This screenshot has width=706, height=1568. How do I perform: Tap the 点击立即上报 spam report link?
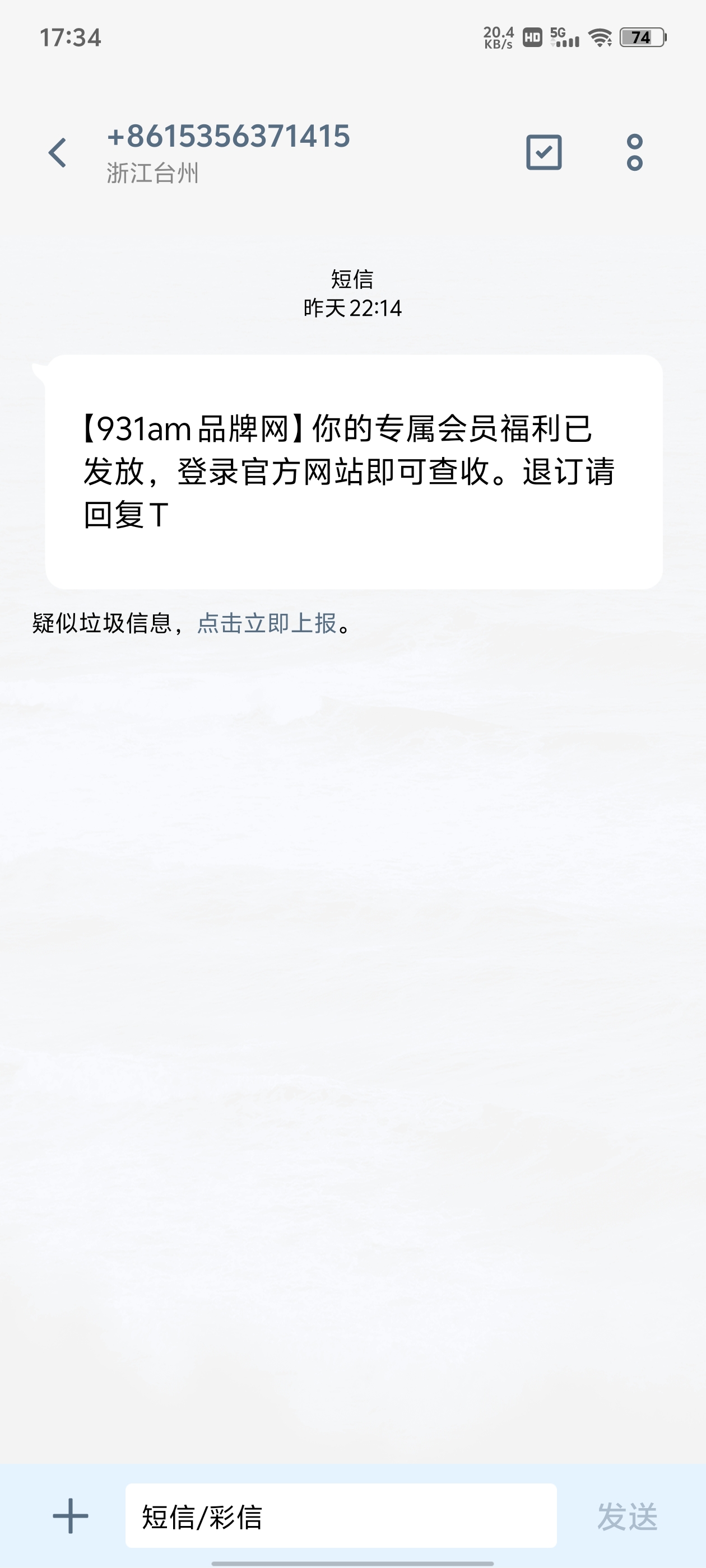point(267,623)
